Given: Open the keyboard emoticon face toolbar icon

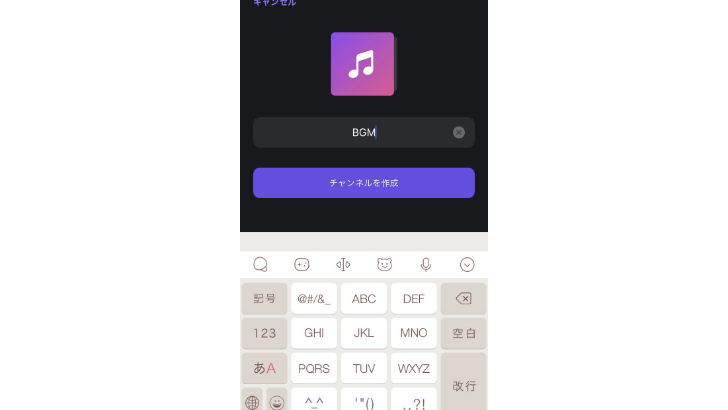Looking at the screenshot, I should click(x=384, y=265).
